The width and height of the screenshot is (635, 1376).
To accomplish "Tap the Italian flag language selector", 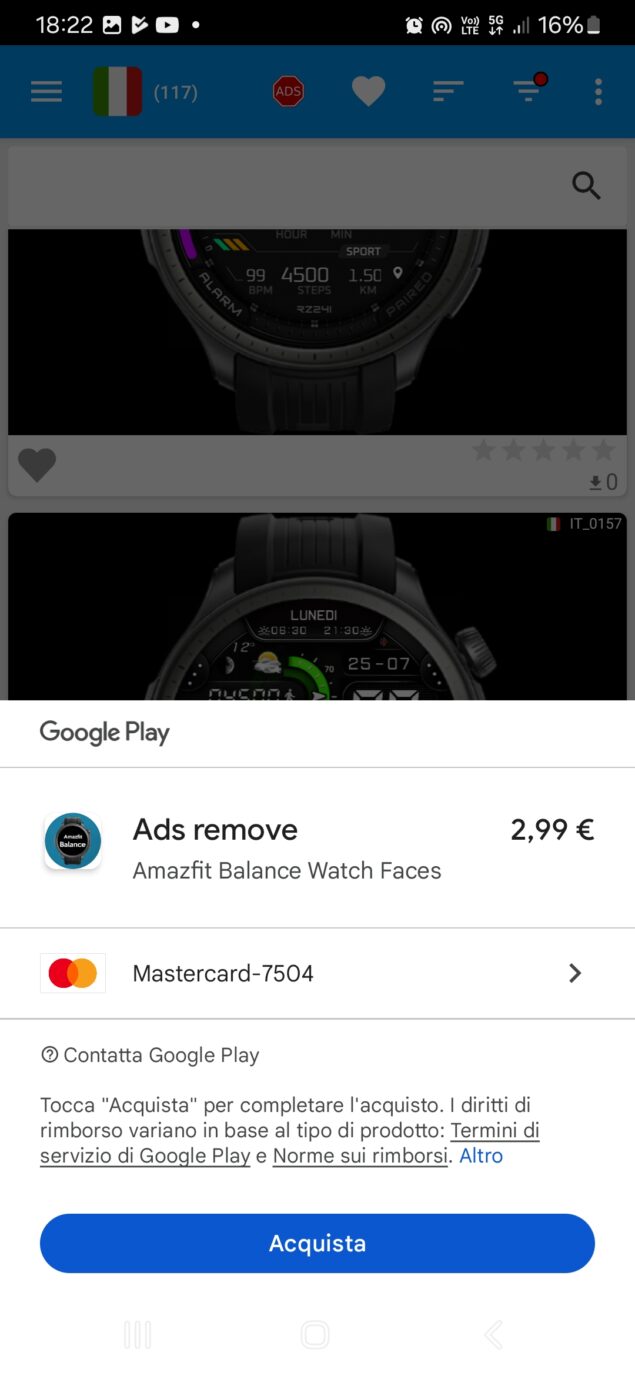I will pos(117,92).
